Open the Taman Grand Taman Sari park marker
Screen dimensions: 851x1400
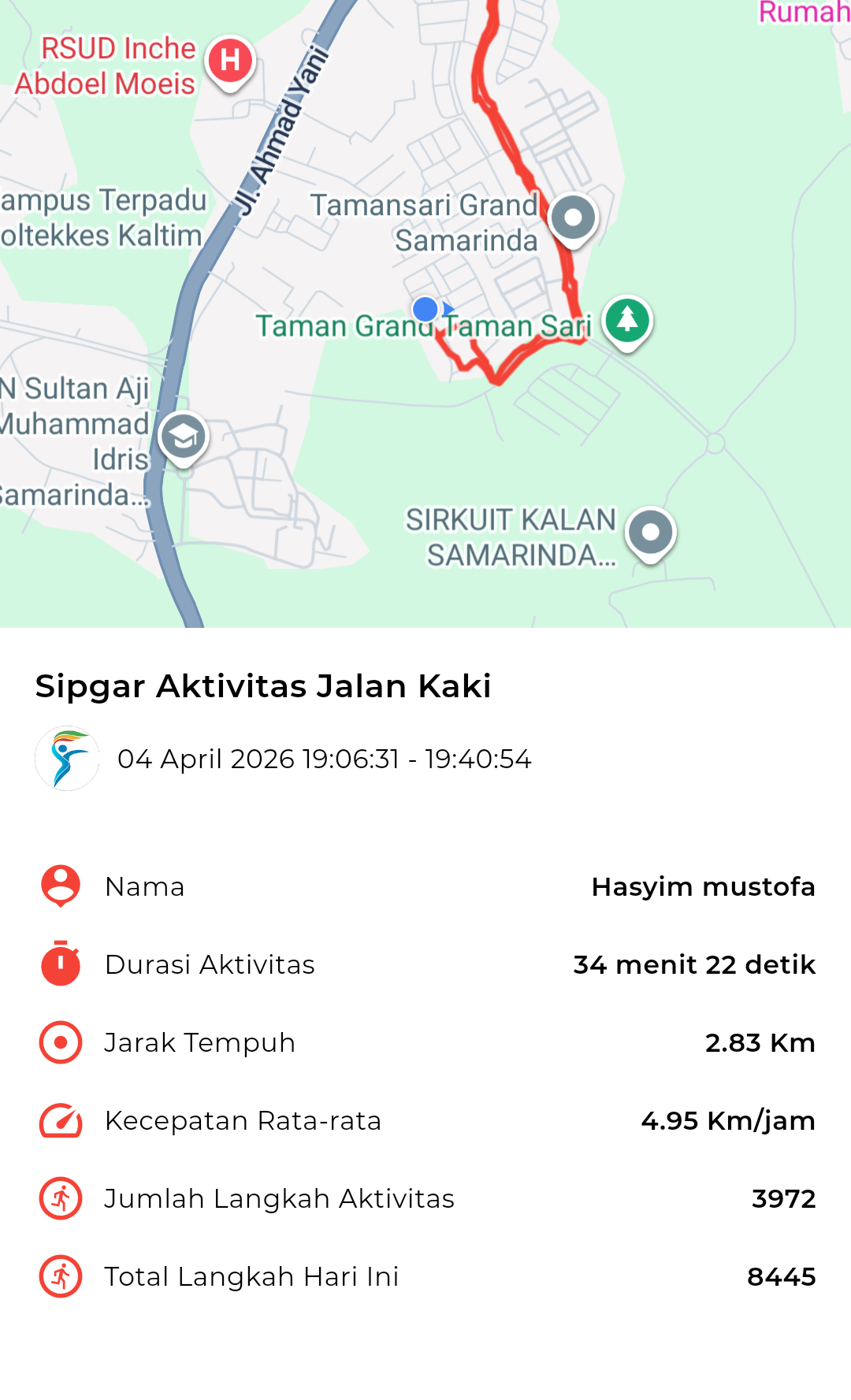627,320
